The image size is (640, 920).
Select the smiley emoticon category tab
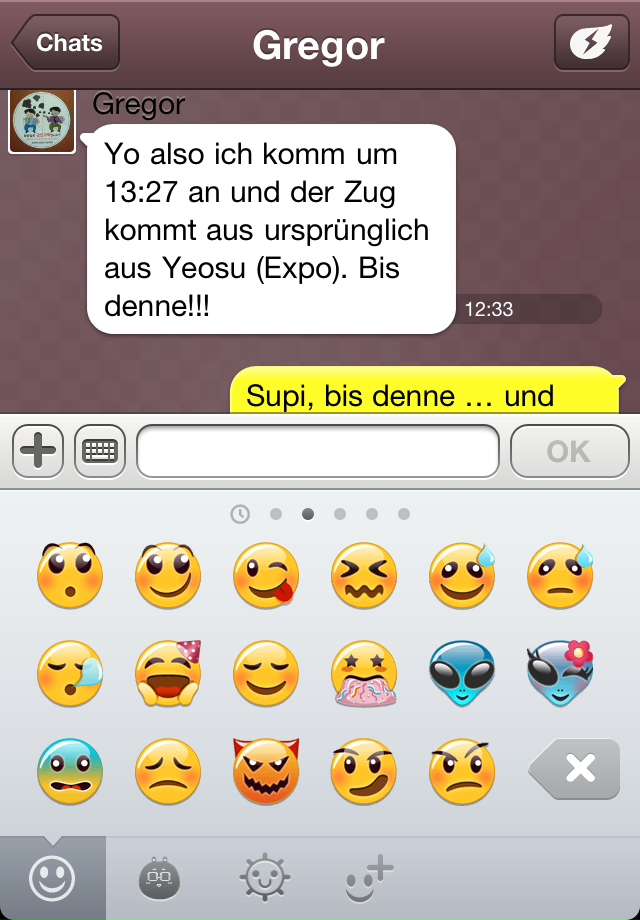52,879
